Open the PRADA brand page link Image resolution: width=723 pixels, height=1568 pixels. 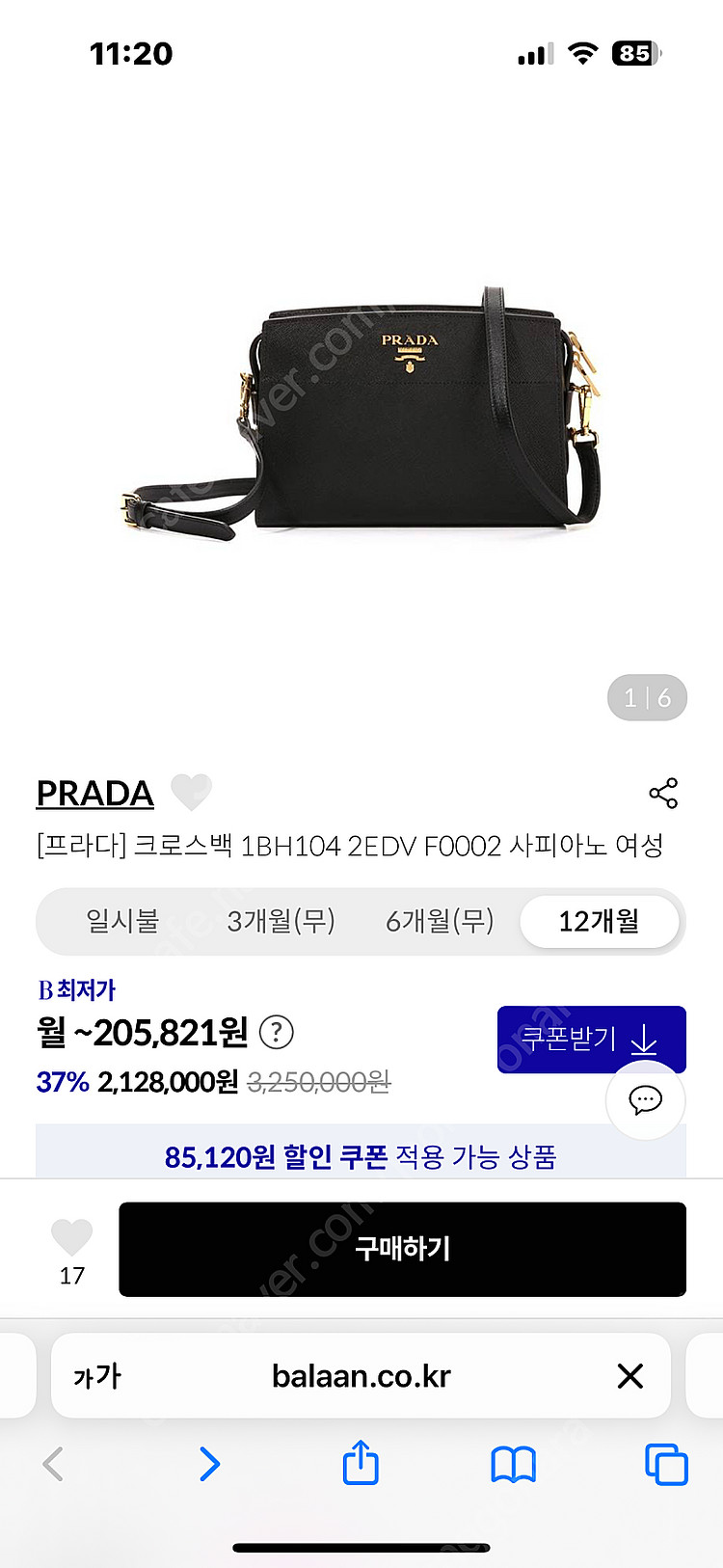click(94, 791)
